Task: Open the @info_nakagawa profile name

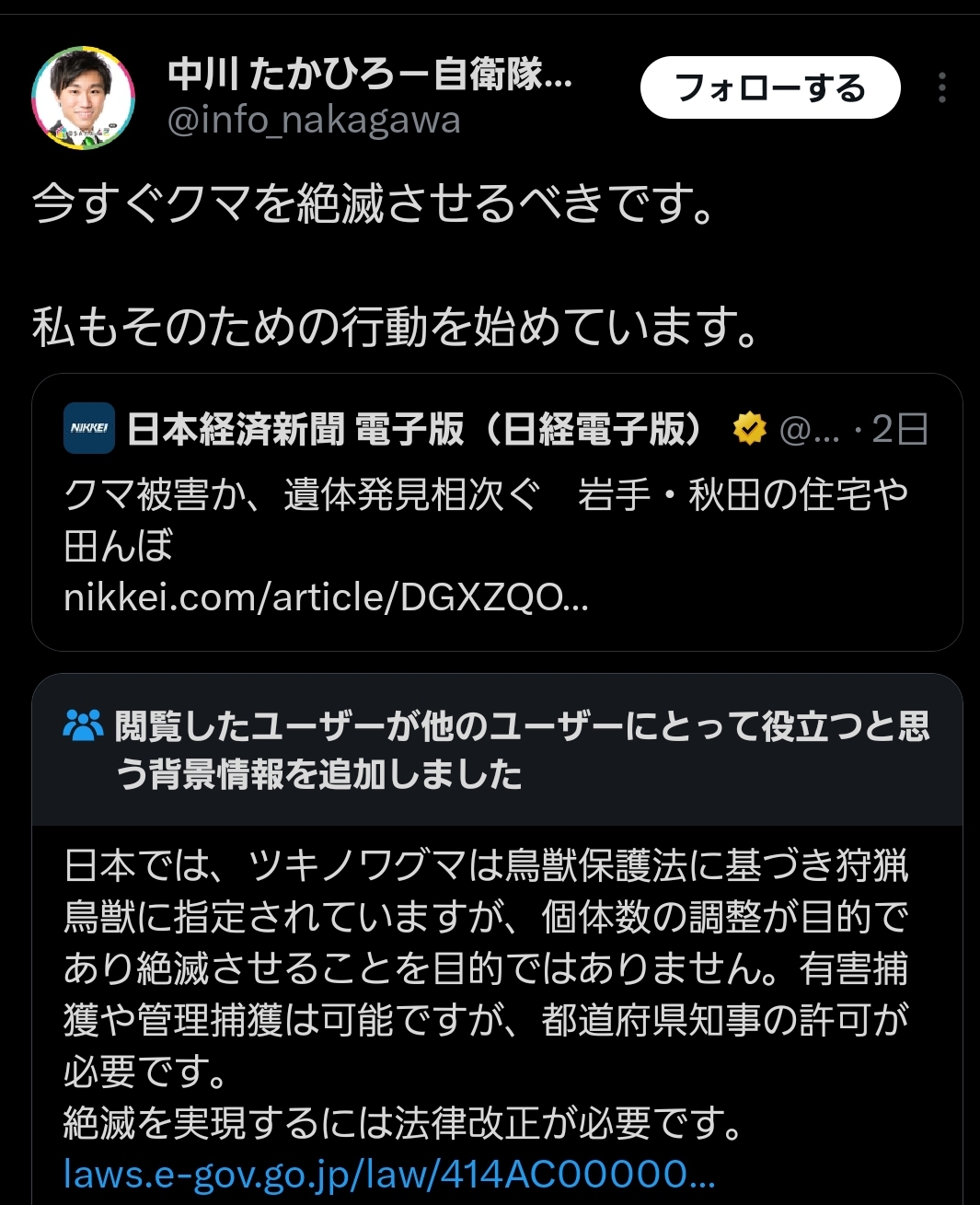Action: 369,75
